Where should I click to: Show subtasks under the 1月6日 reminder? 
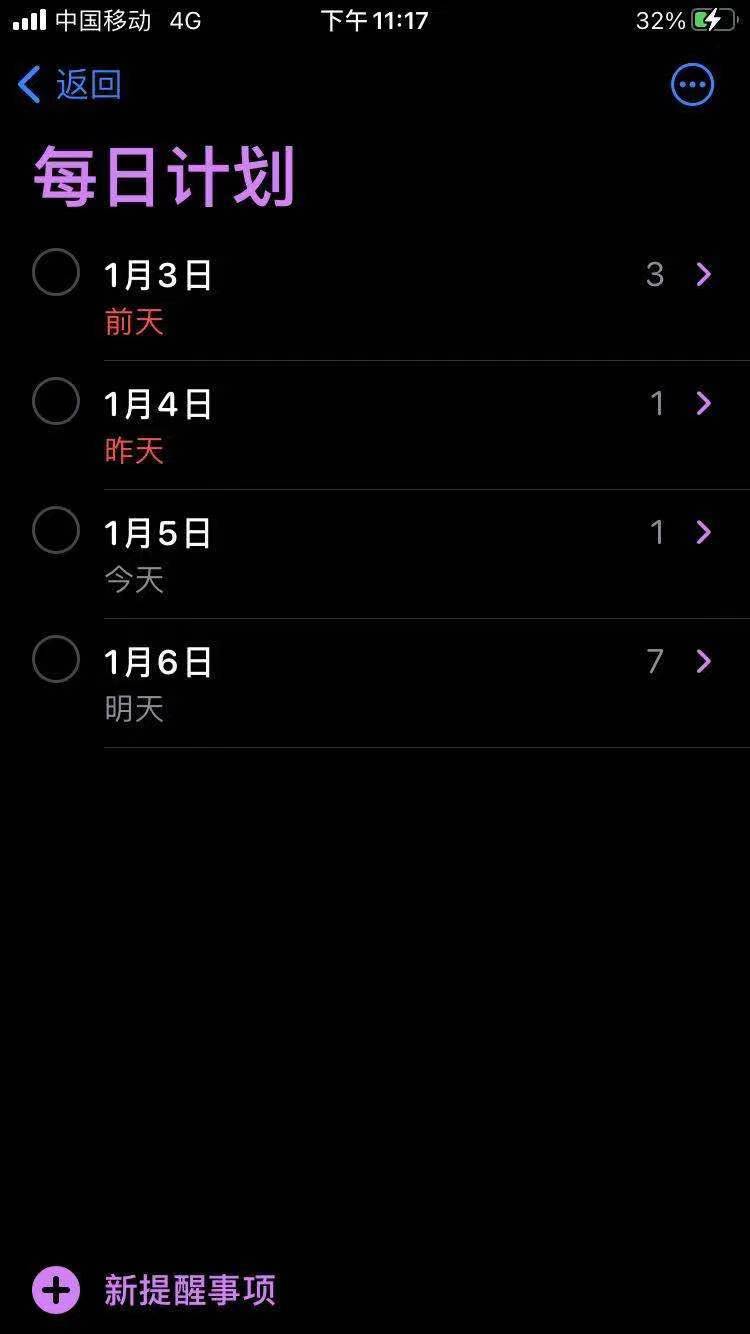click(703, 661)
